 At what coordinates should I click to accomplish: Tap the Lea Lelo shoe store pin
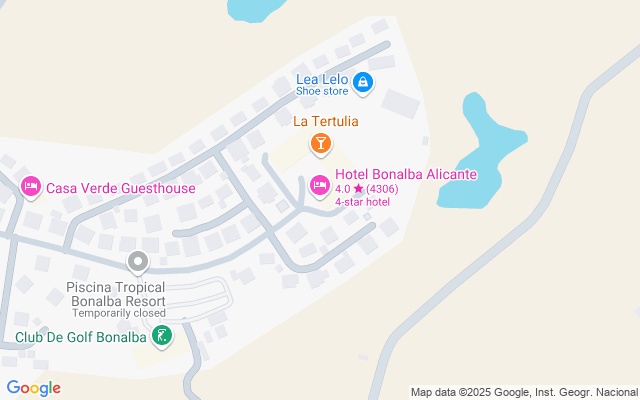[x=364, y=82]
